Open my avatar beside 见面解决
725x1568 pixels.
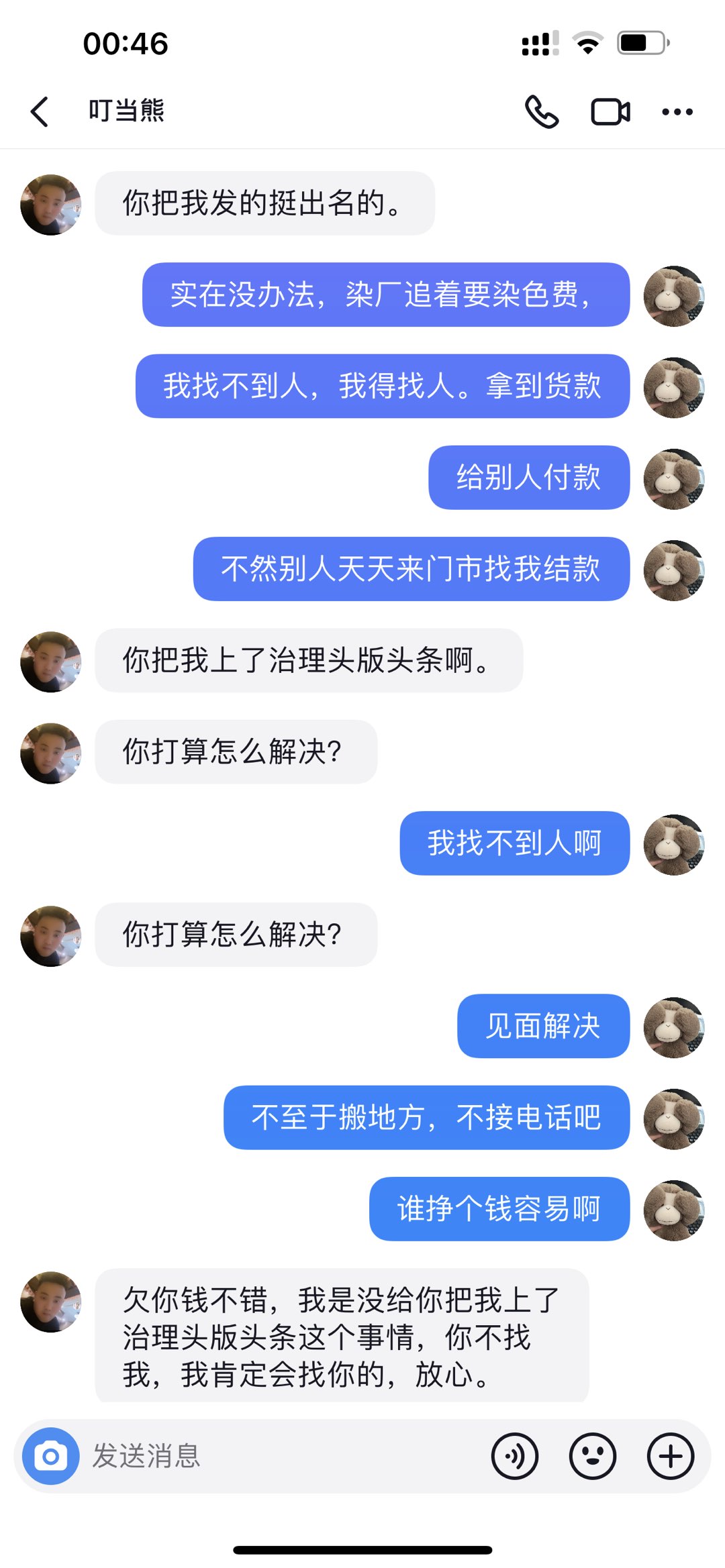(673, 1027)
